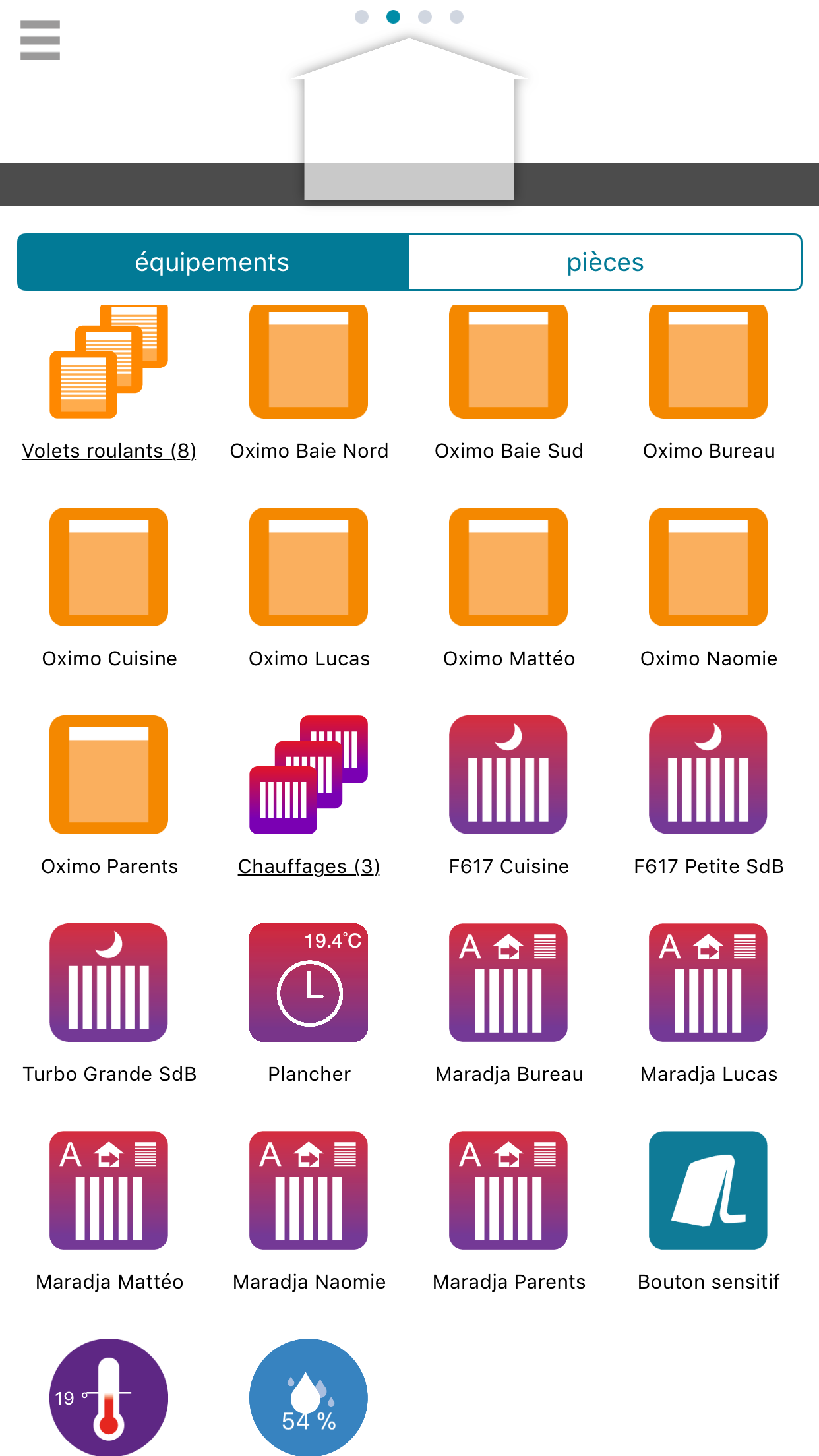Switch to the pièces tab

[605, 262]
